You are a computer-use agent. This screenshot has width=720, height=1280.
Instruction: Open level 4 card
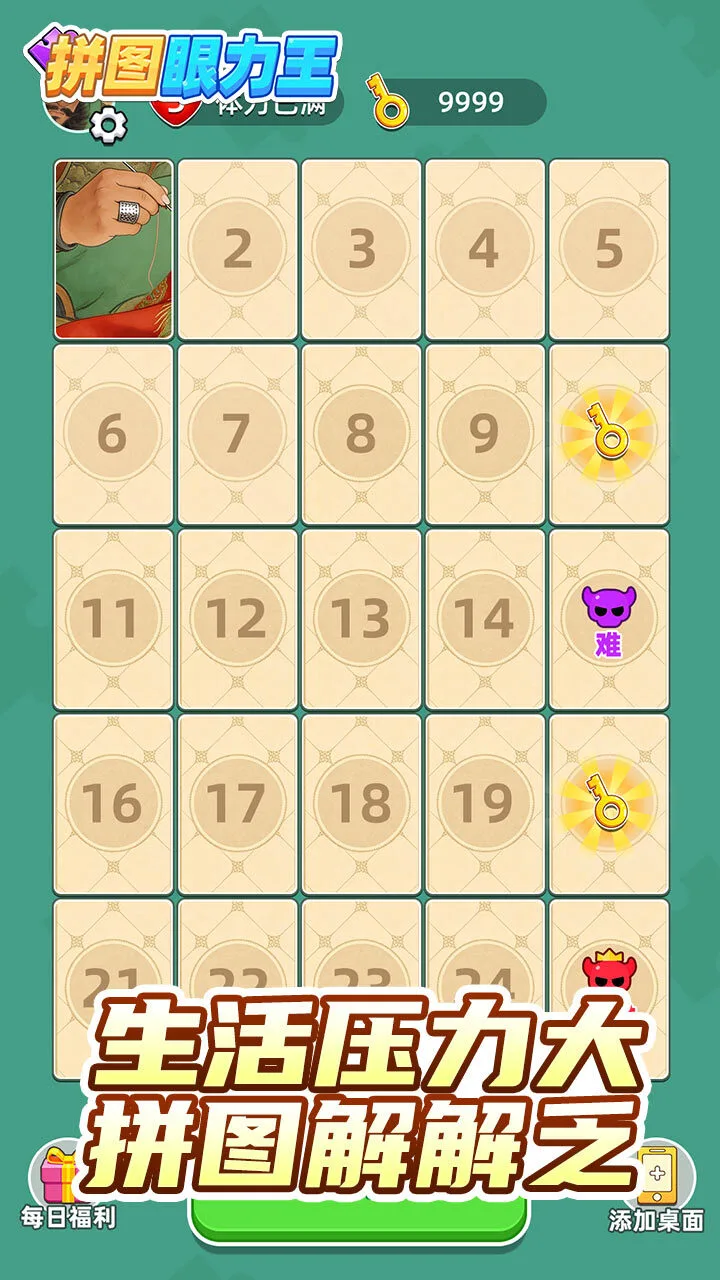485,249
